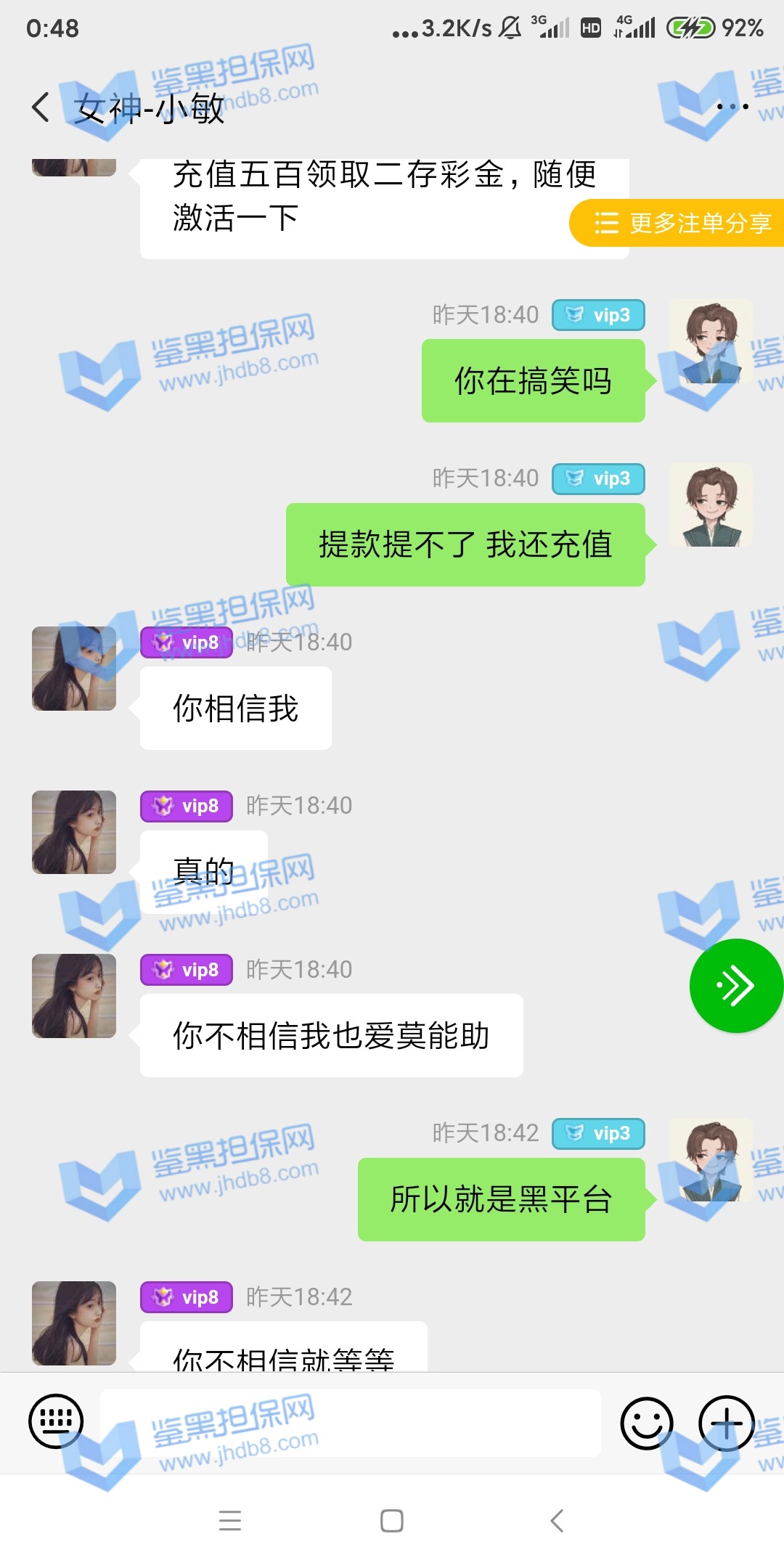784x1568 pixels.
Task: Focus the message text field
Action: pos(350,1423)
